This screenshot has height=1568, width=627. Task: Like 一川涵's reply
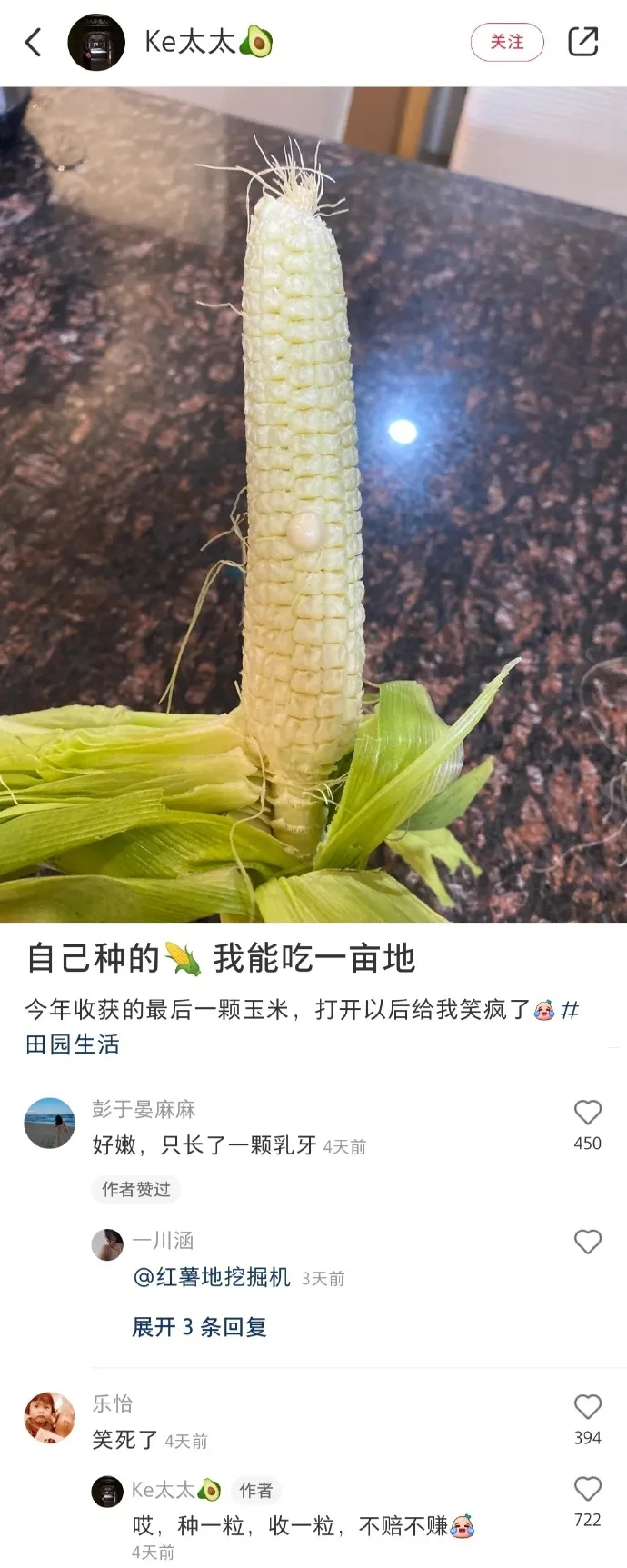tap(587, 1242)
